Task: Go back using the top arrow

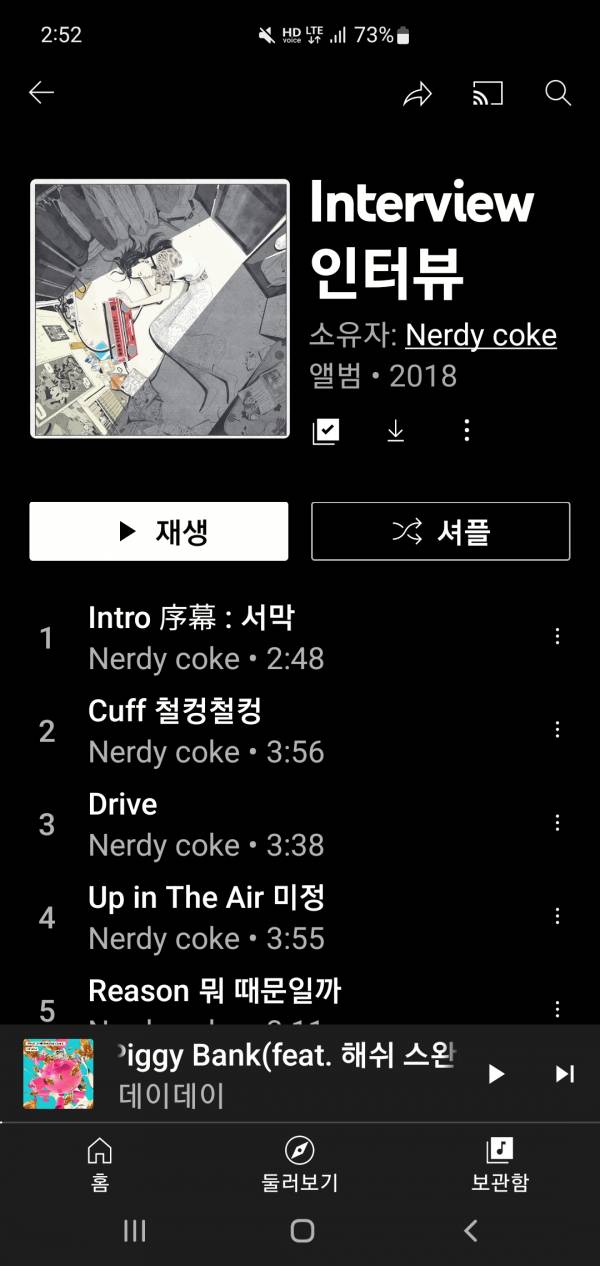Action: [x=41, y=93]
